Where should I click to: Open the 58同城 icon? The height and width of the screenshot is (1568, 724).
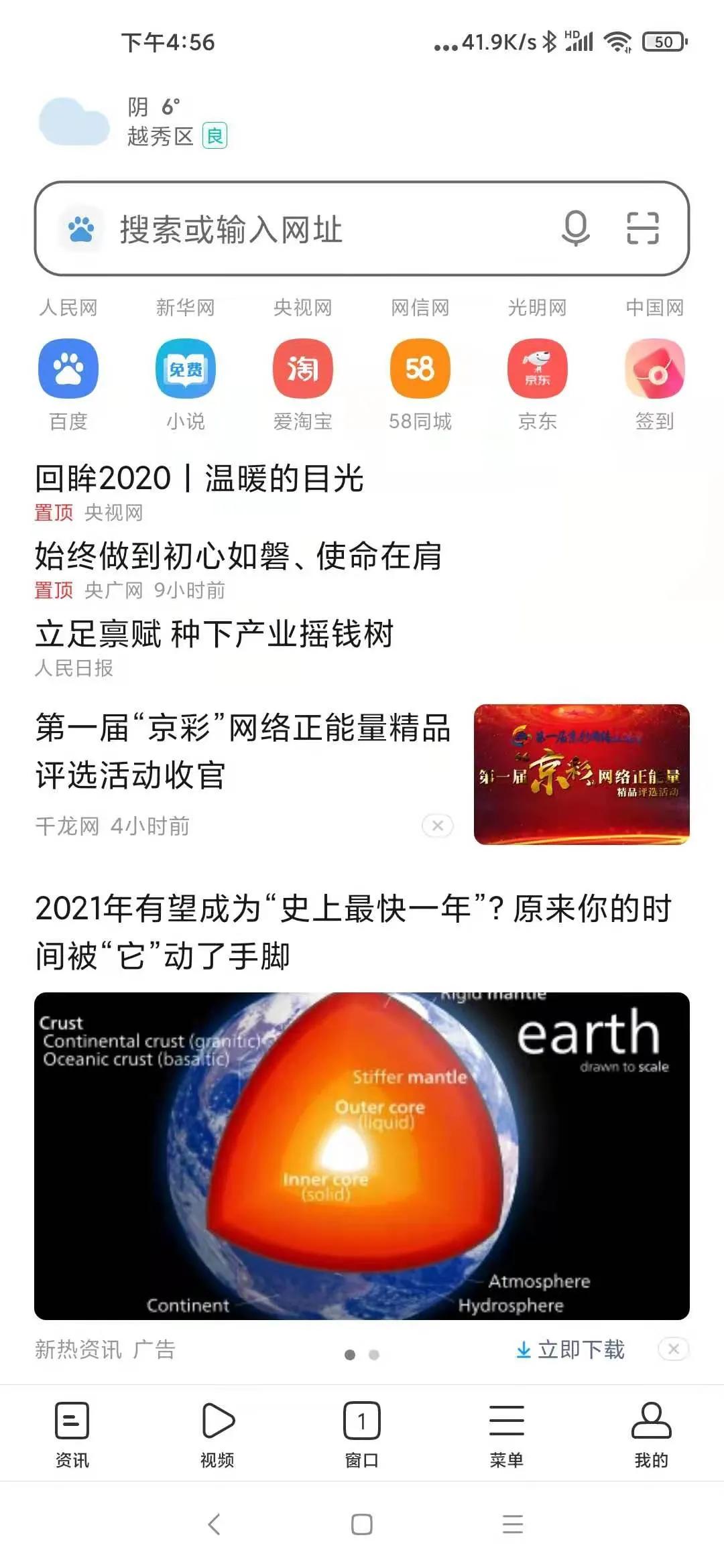tap(419, 369)
